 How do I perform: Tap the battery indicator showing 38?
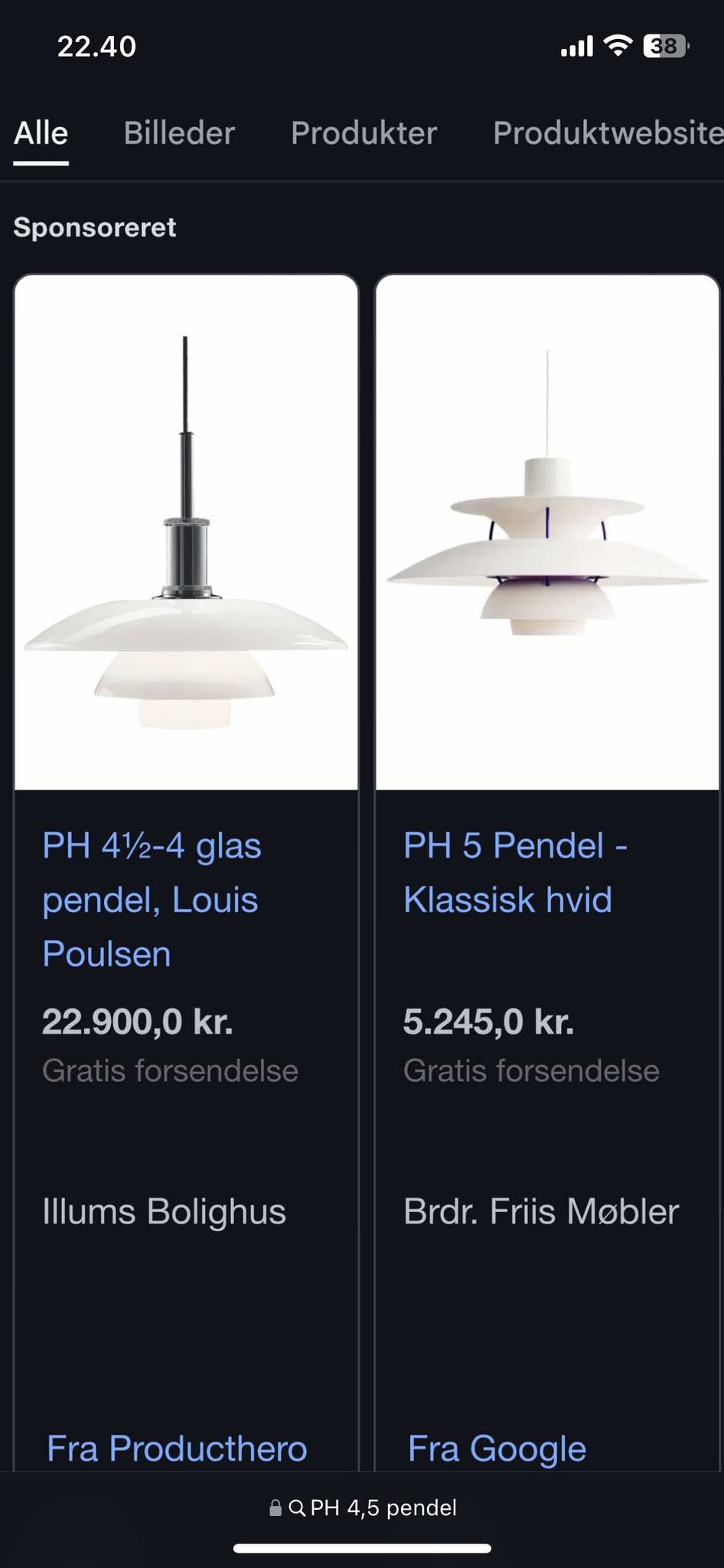click(663, 46)
